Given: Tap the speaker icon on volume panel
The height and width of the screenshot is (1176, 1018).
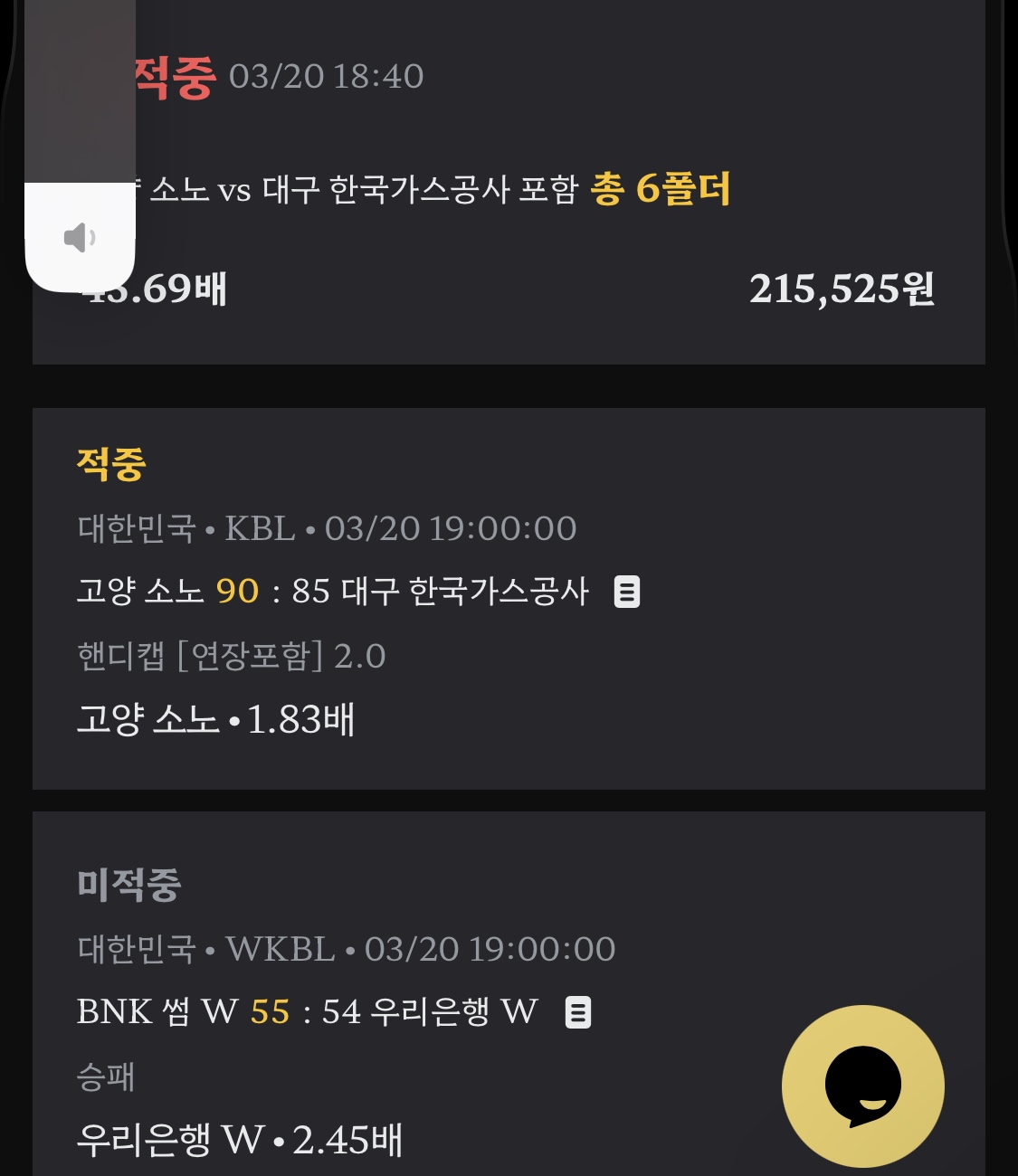Looking at the screenshot, I should (x=80, y=238).
